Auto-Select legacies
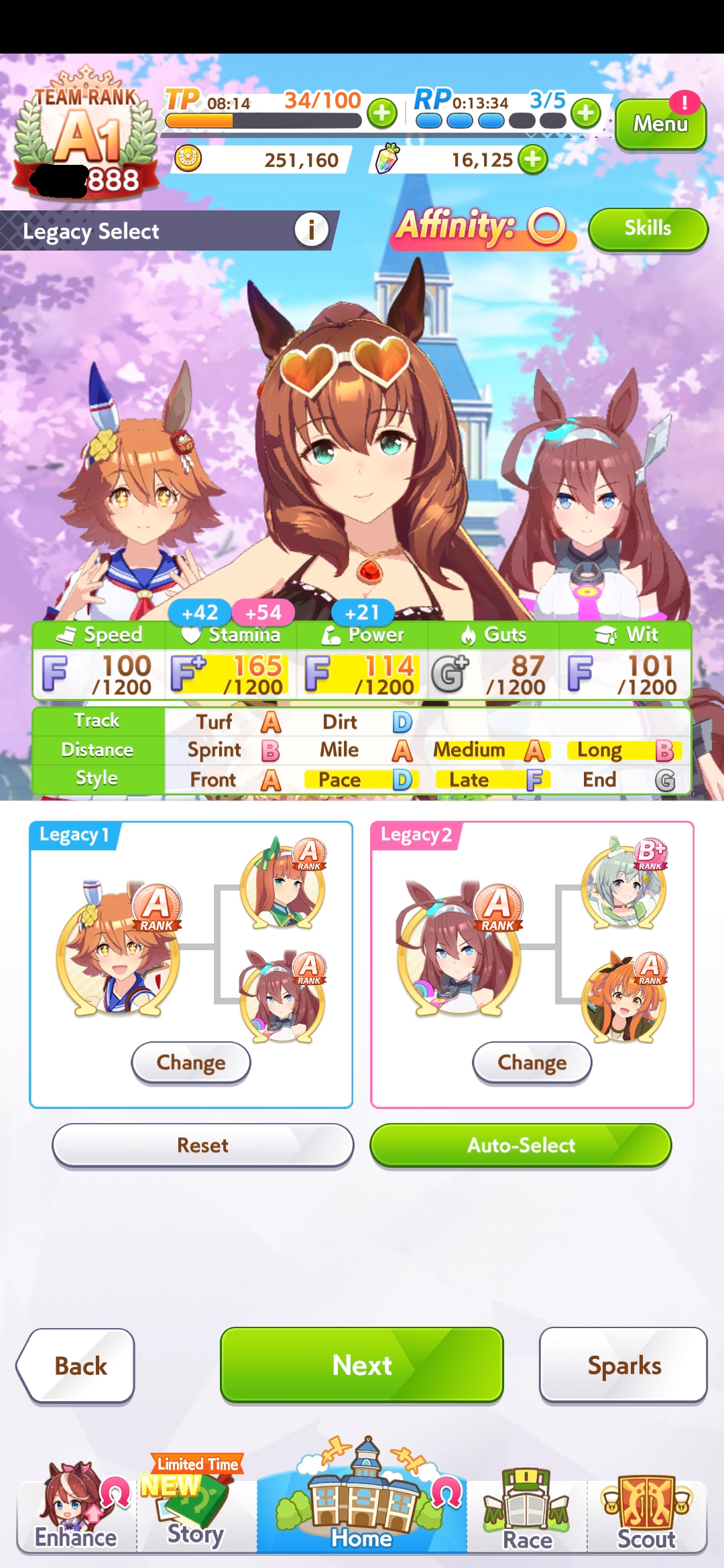 coord(521,1145)
